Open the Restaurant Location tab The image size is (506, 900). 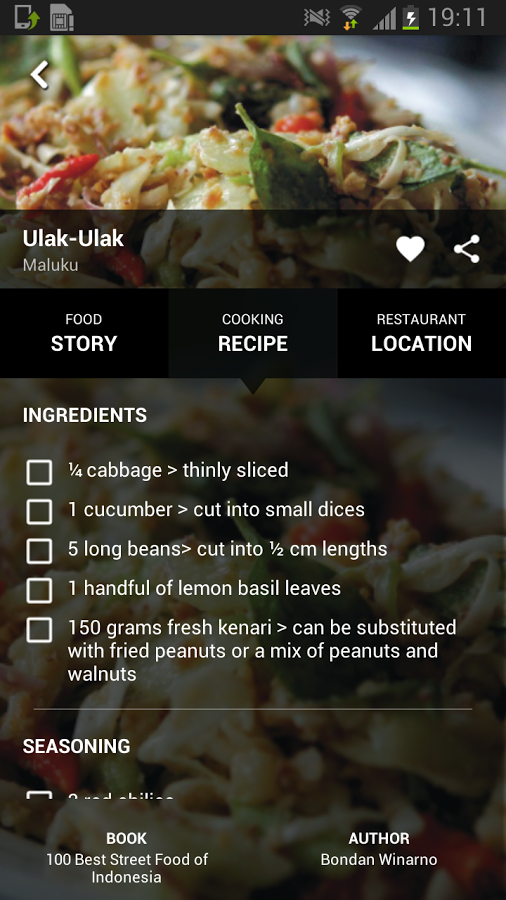422,333
